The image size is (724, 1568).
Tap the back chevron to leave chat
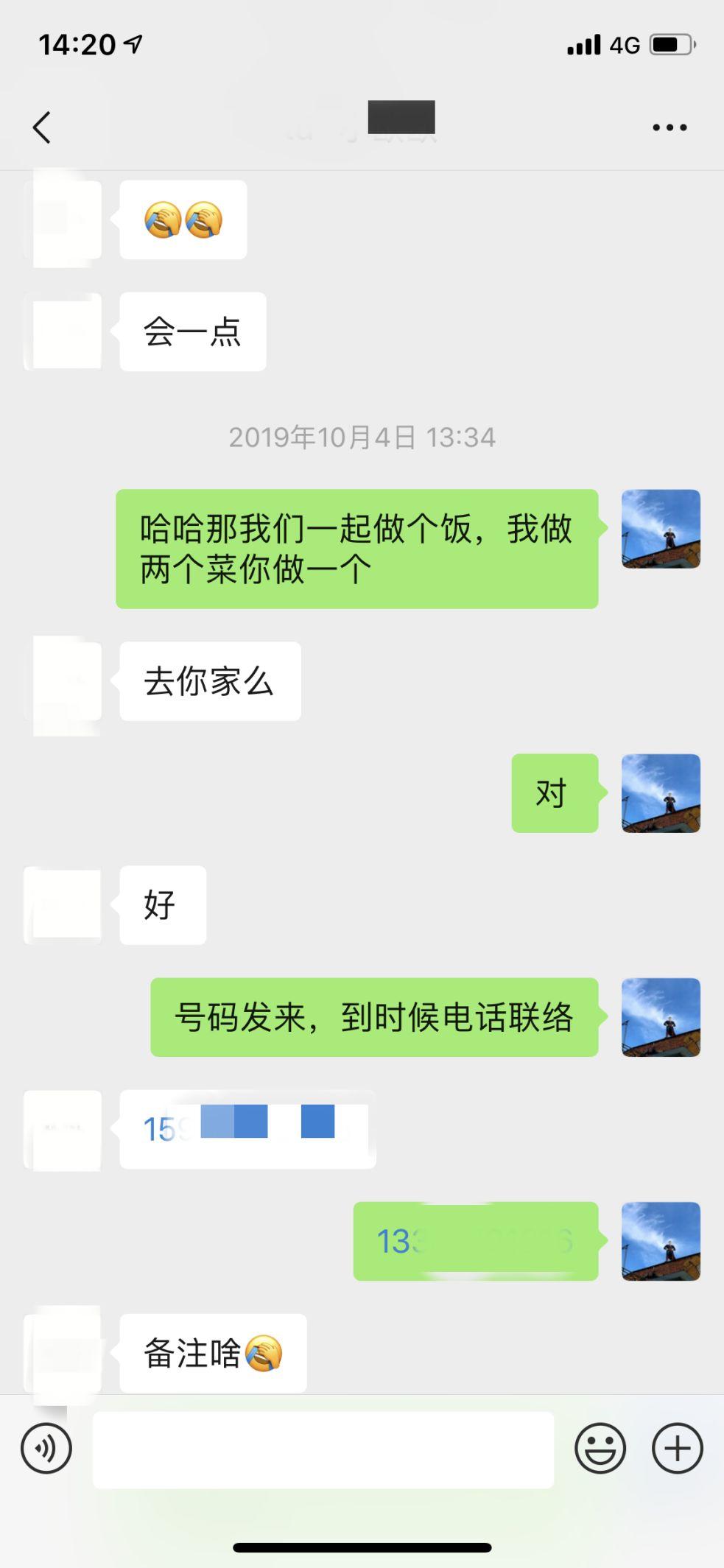point(42,127)
